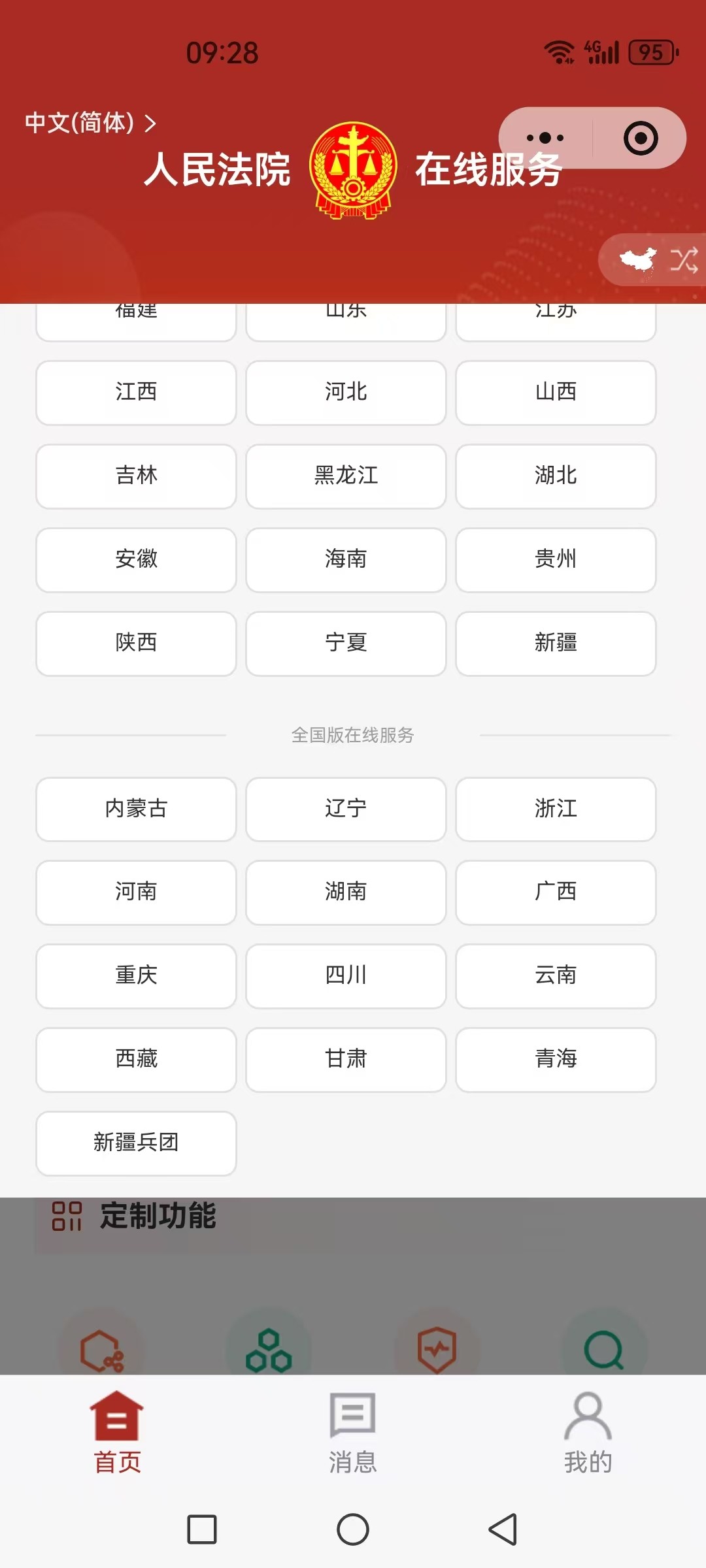Image resolution: width=706 pixels, height=1568 pixels.
Task: Select 陕西 province
Action: click(136, 644)
